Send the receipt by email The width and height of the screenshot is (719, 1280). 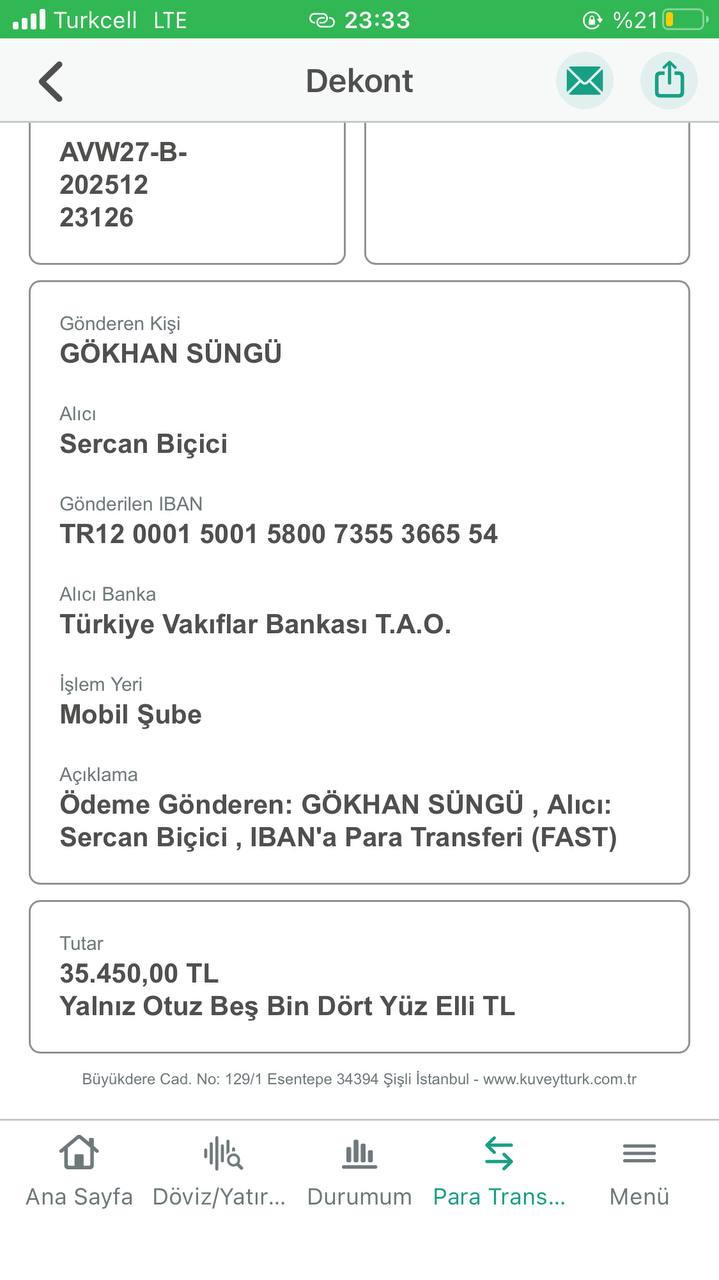click(x=584, y=81)
